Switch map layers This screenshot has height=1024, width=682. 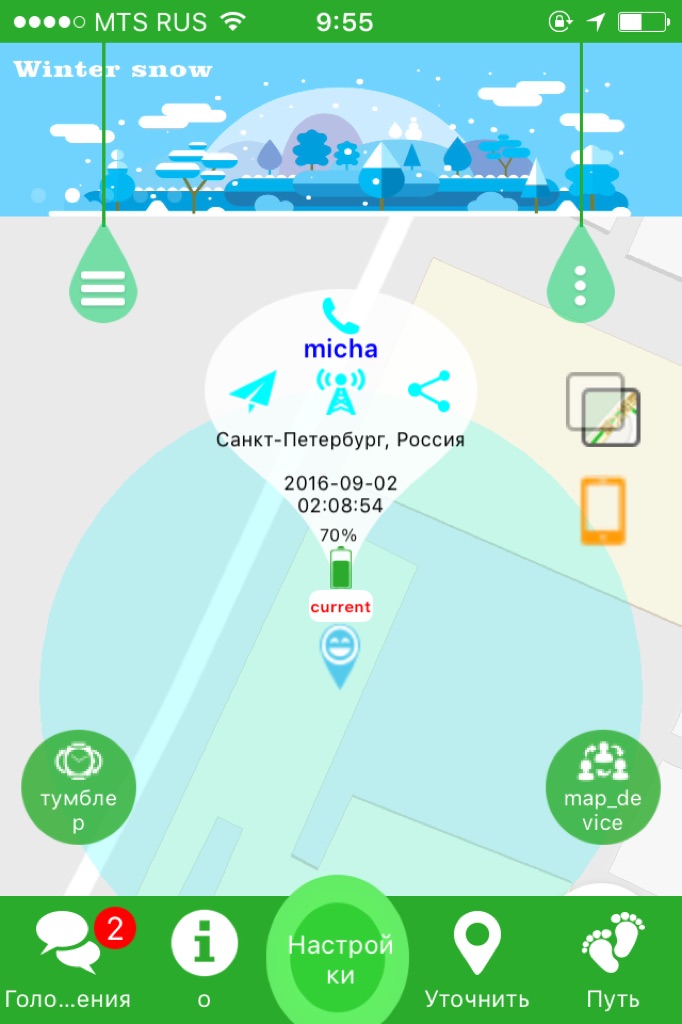(603, 409)
